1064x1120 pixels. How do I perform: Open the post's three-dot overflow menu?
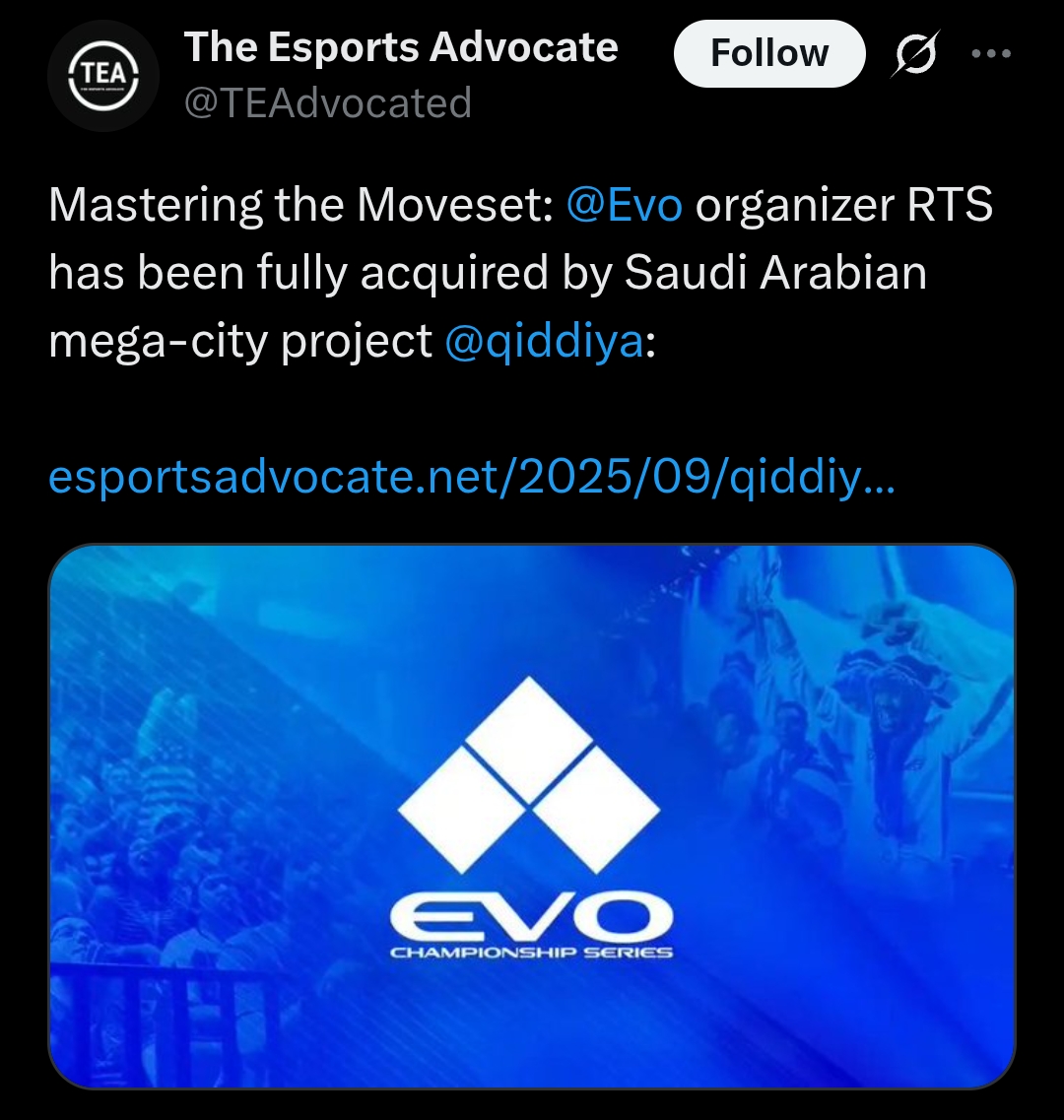pyautogui.click(x=990, y=53)
